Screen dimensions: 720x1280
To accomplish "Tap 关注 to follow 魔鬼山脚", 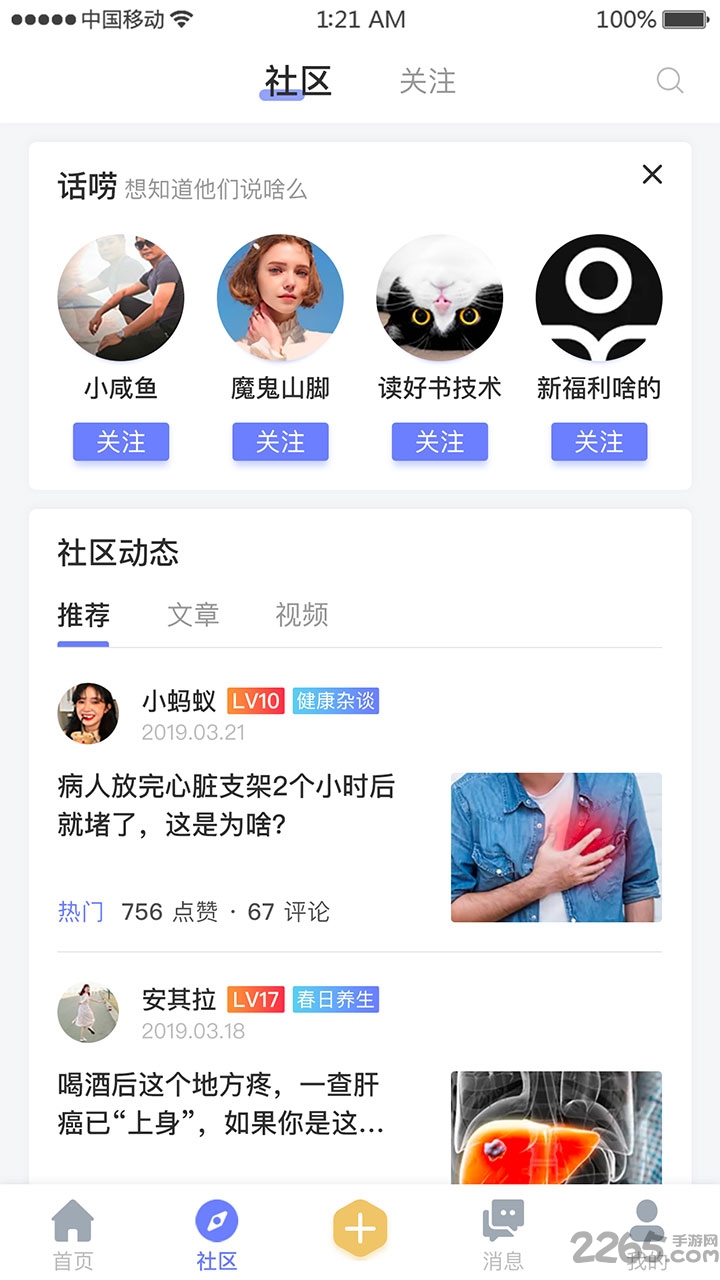I will click(280, 442).
